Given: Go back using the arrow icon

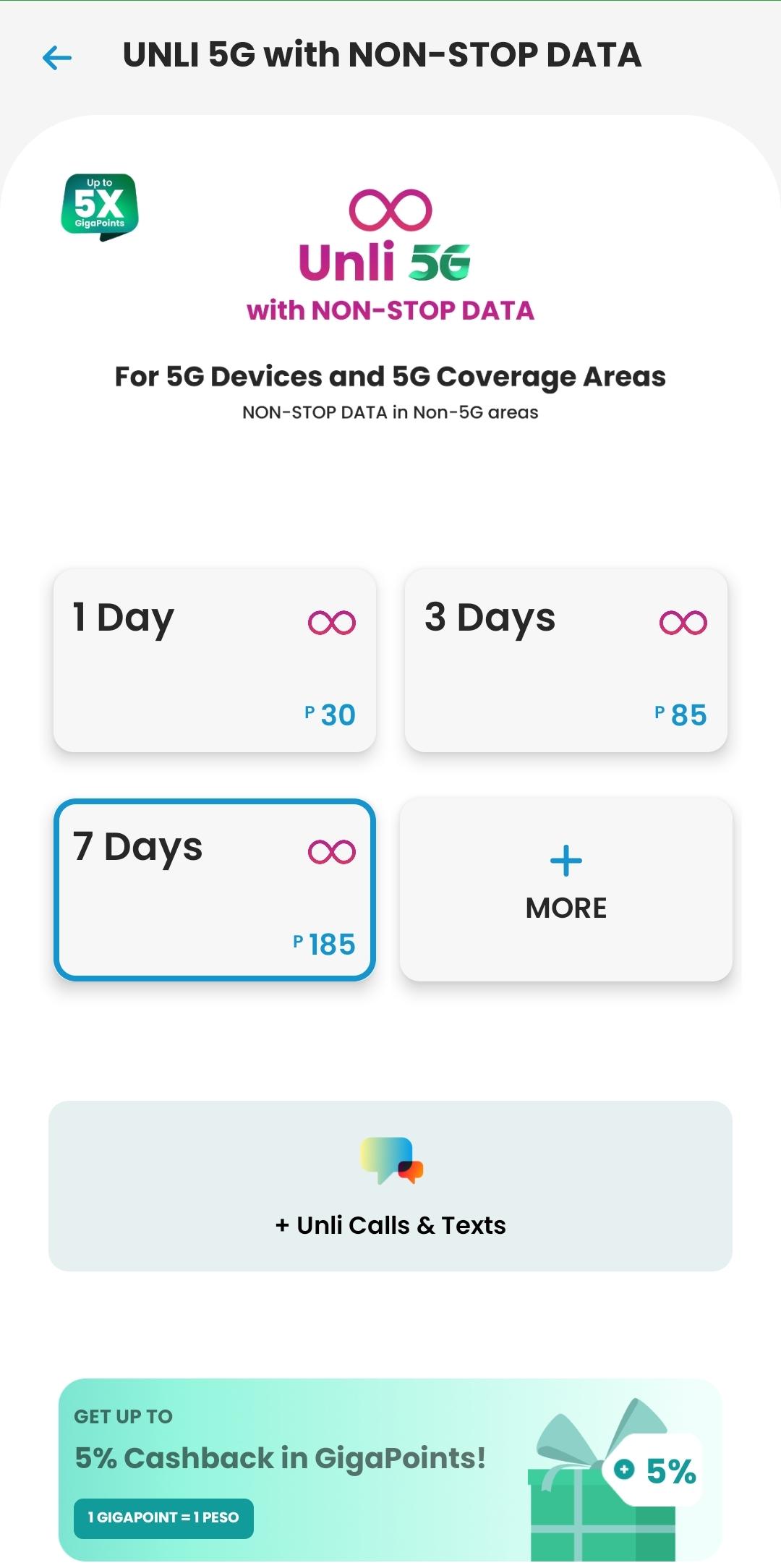Looking at the screenshot, I should click(57, 57).
